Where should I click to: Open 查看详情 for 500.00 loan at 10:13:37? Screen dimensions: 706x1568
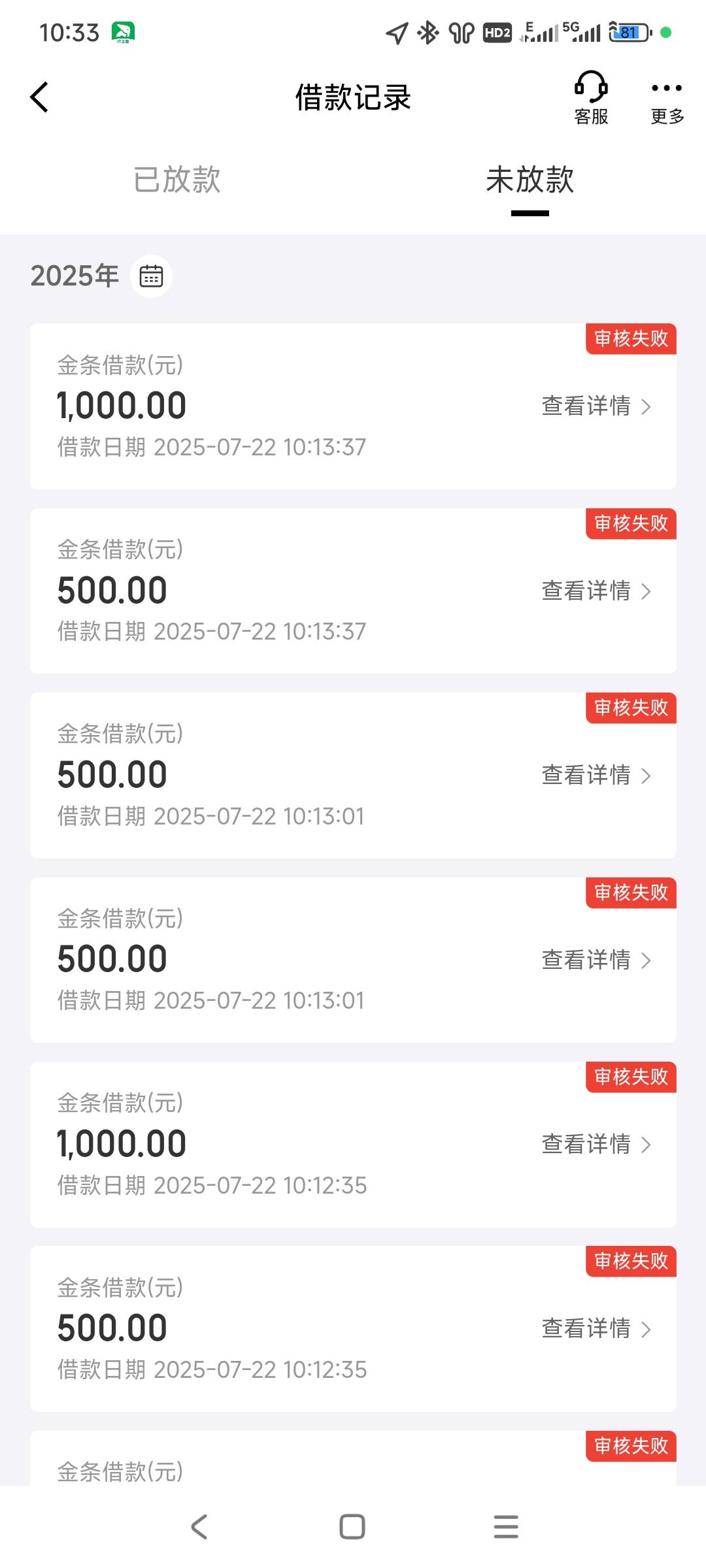tap(596, 591)
